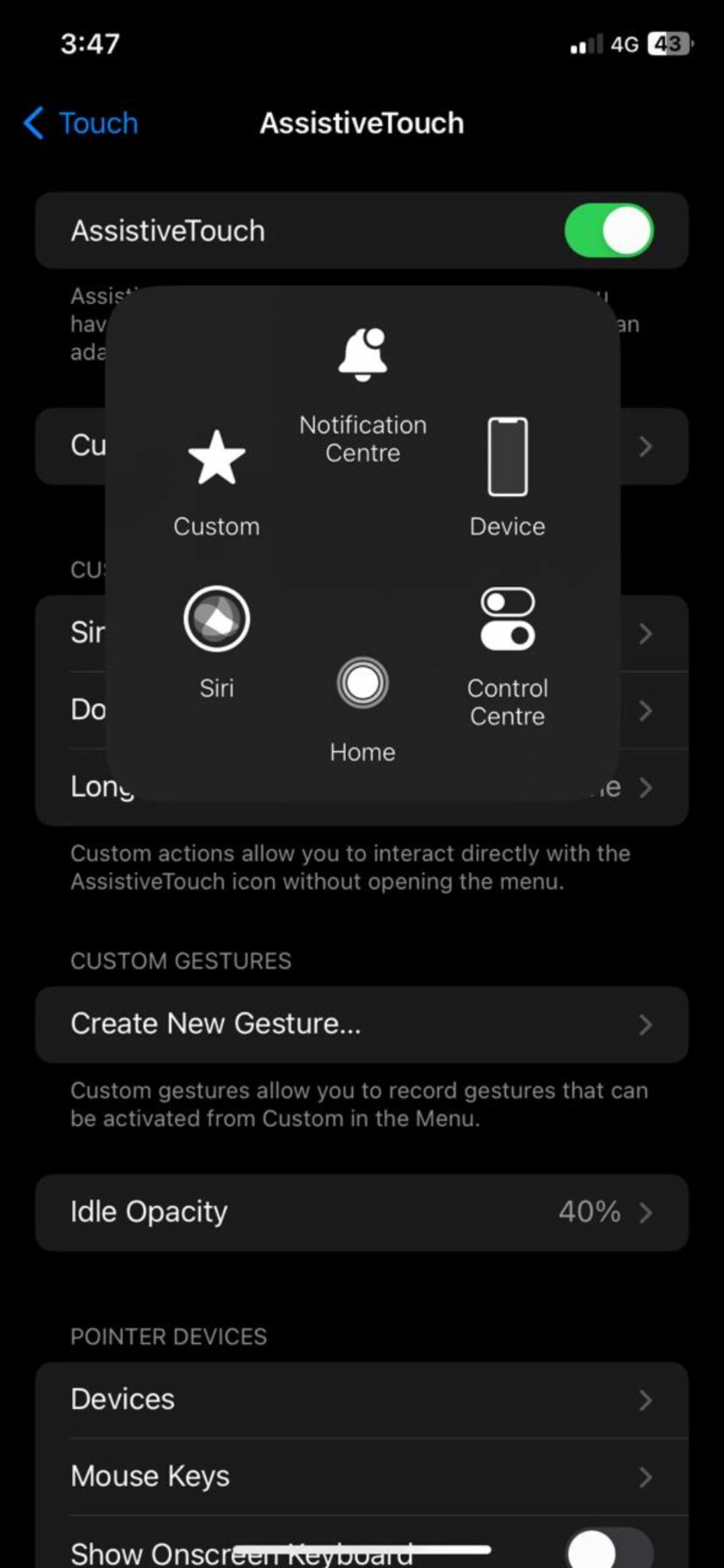Toggle Show Onscreen Keyboard
Screen dimensions: 724x1568
click(x=608, y=1548)
